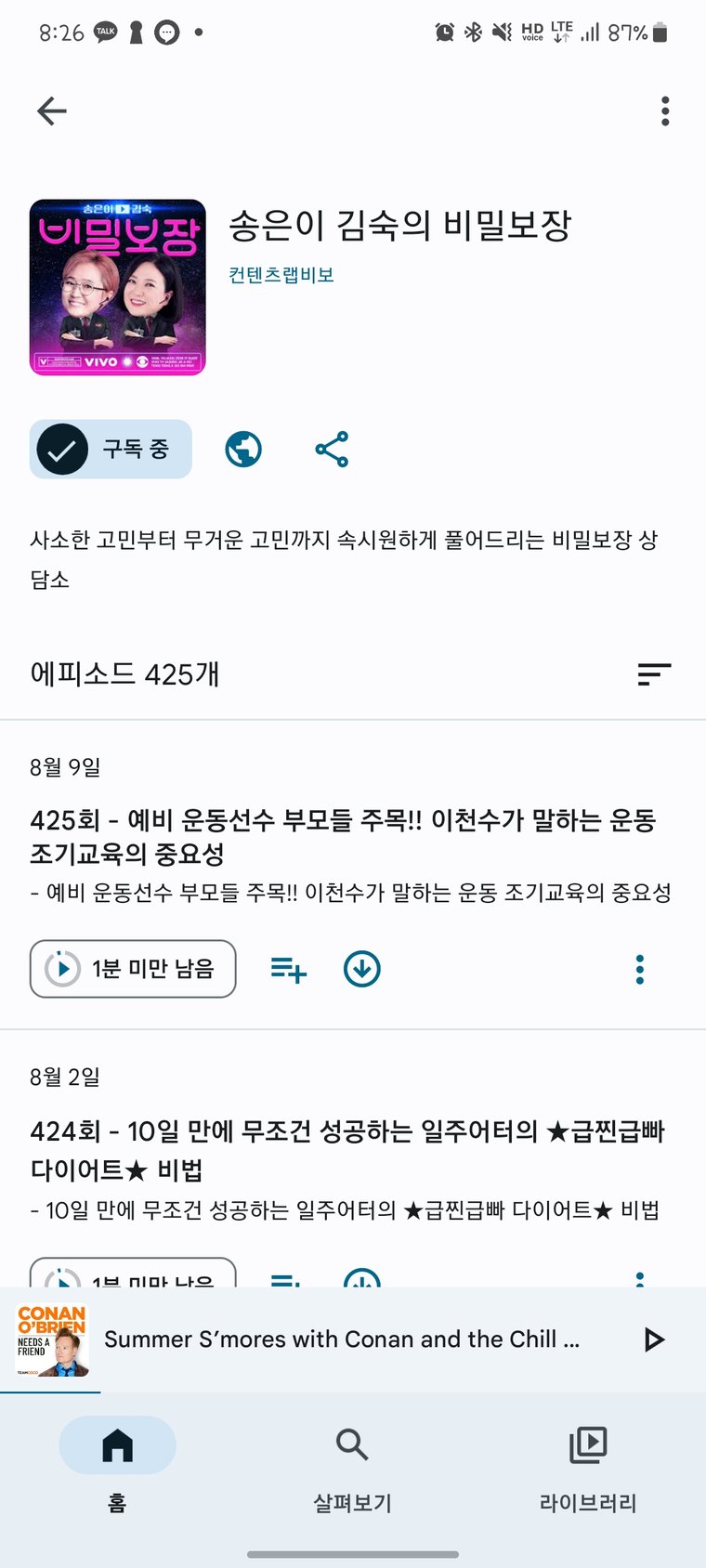706x1568 pixels.
Task: Switch to the 홈 home tab
Action: [x=116, y=1445]
